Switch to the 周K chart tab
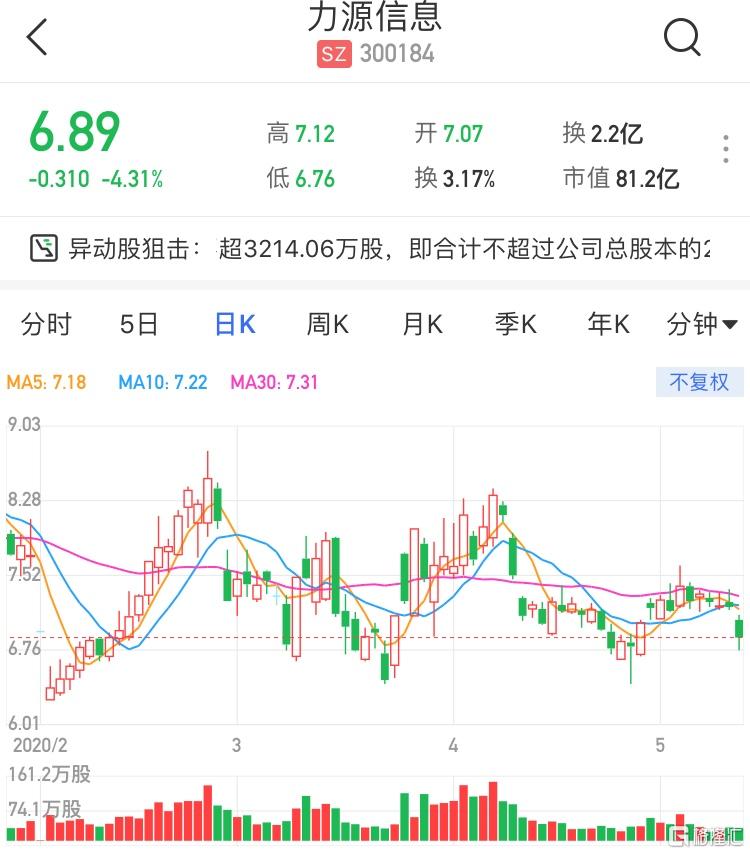The height and width of the screenshot is (854, 750). (327, 324)
